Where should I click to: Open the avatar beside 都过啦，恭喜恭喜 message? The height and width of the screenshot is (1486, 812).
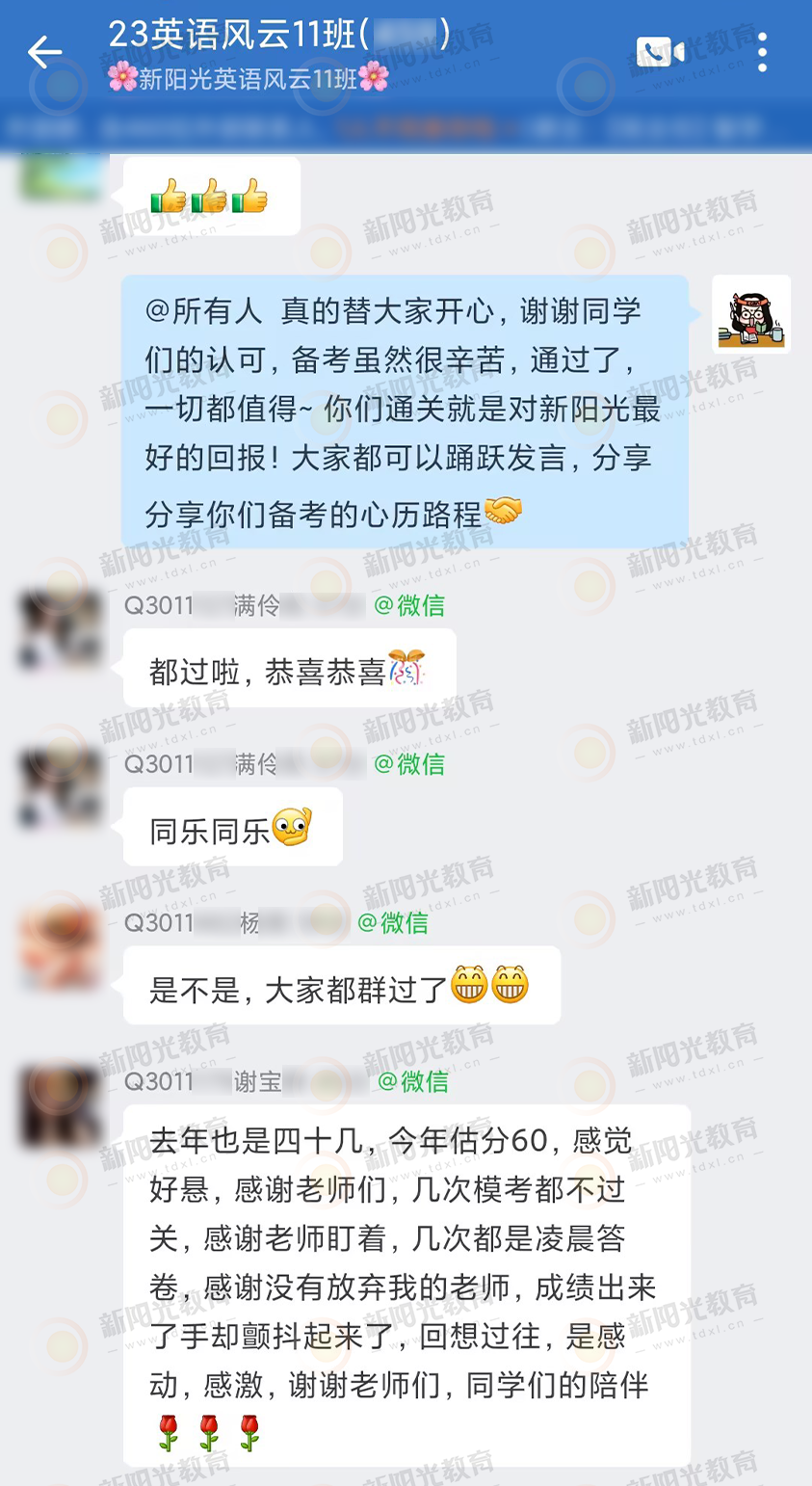[60, 629]
